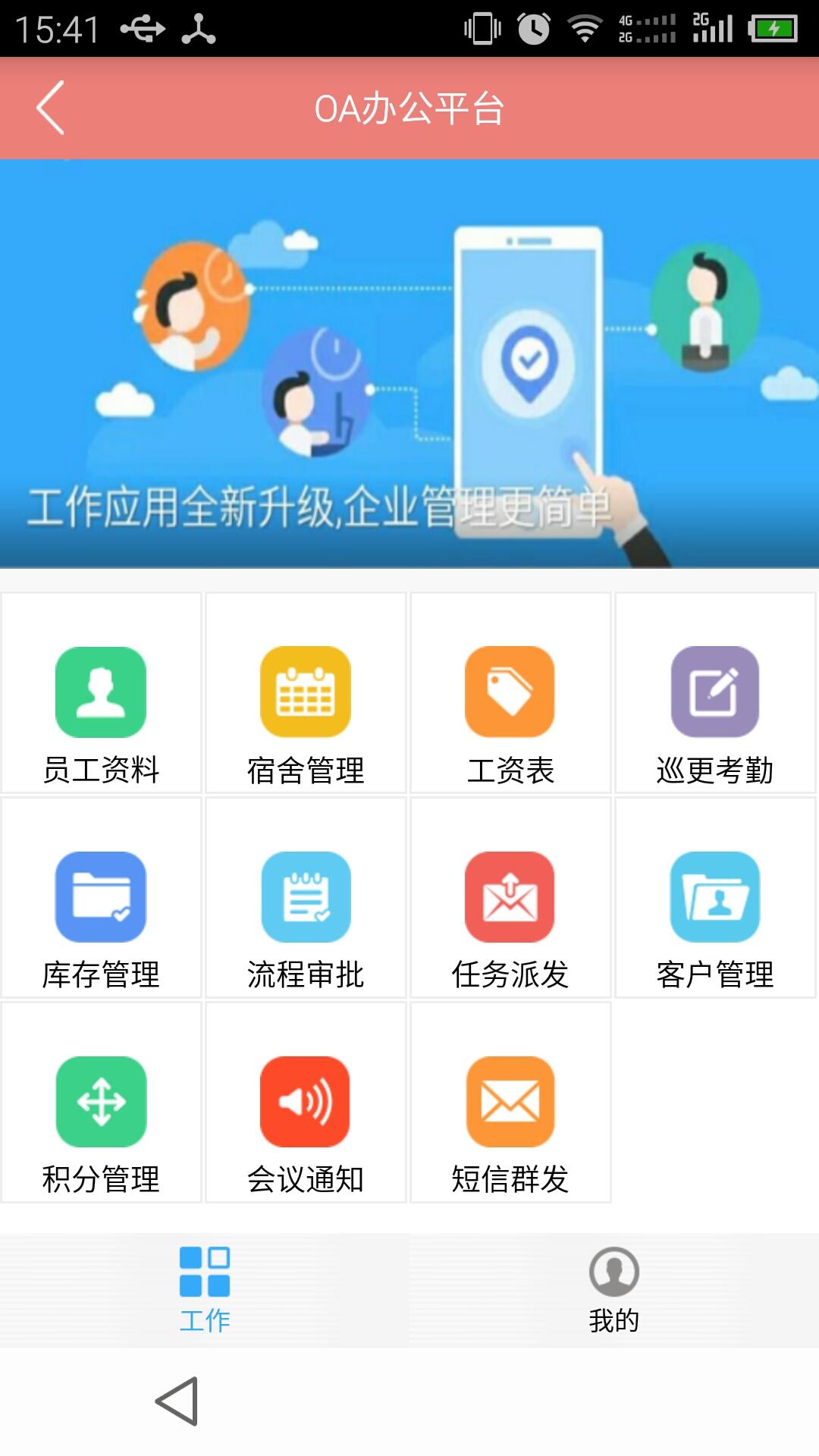Open 客户管理 customer management
Screen dimensions: 819x1456
pos(715,898)
